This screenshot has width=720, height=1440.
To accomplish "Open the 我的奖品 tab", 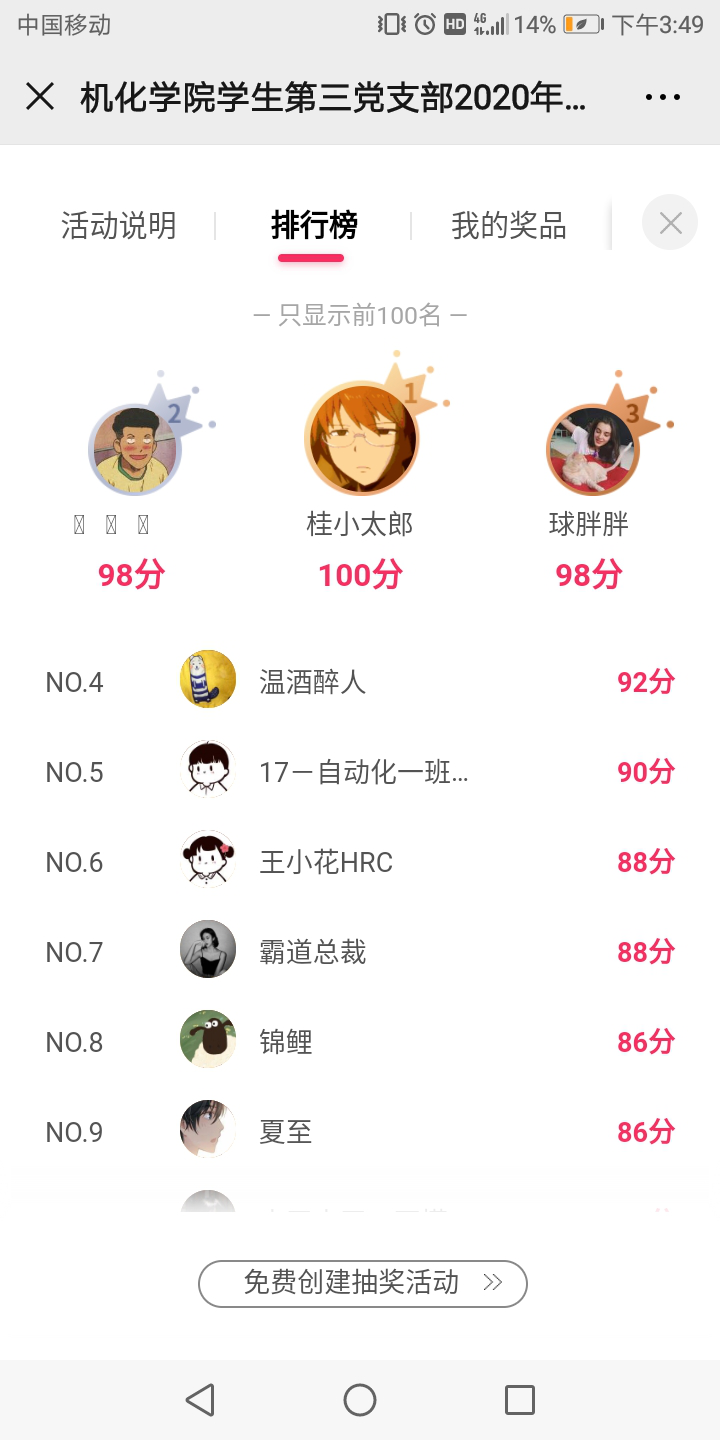I will [x=508, y=226].
